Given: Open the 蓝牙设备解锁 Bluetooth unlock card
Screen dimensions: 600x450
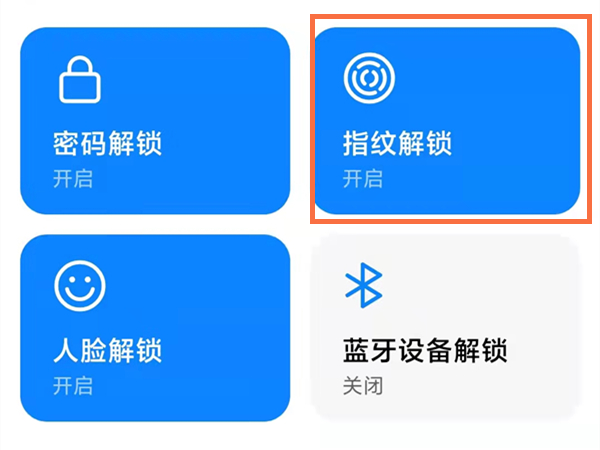Looking at the screenshot, I should [x=446, y=328].
